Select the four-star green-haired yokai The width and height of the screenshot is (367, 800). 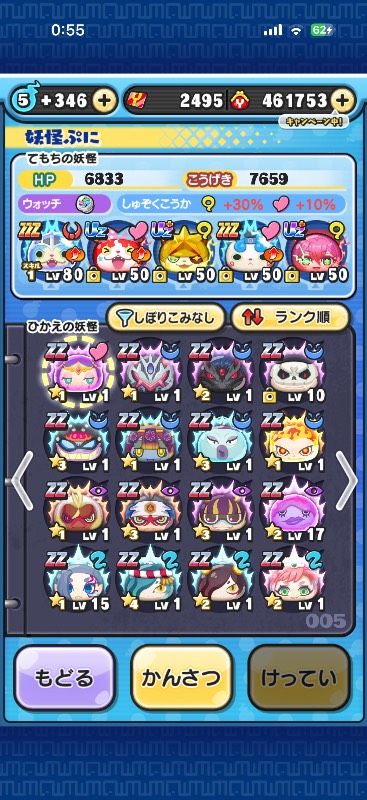(x=150, y=581)
